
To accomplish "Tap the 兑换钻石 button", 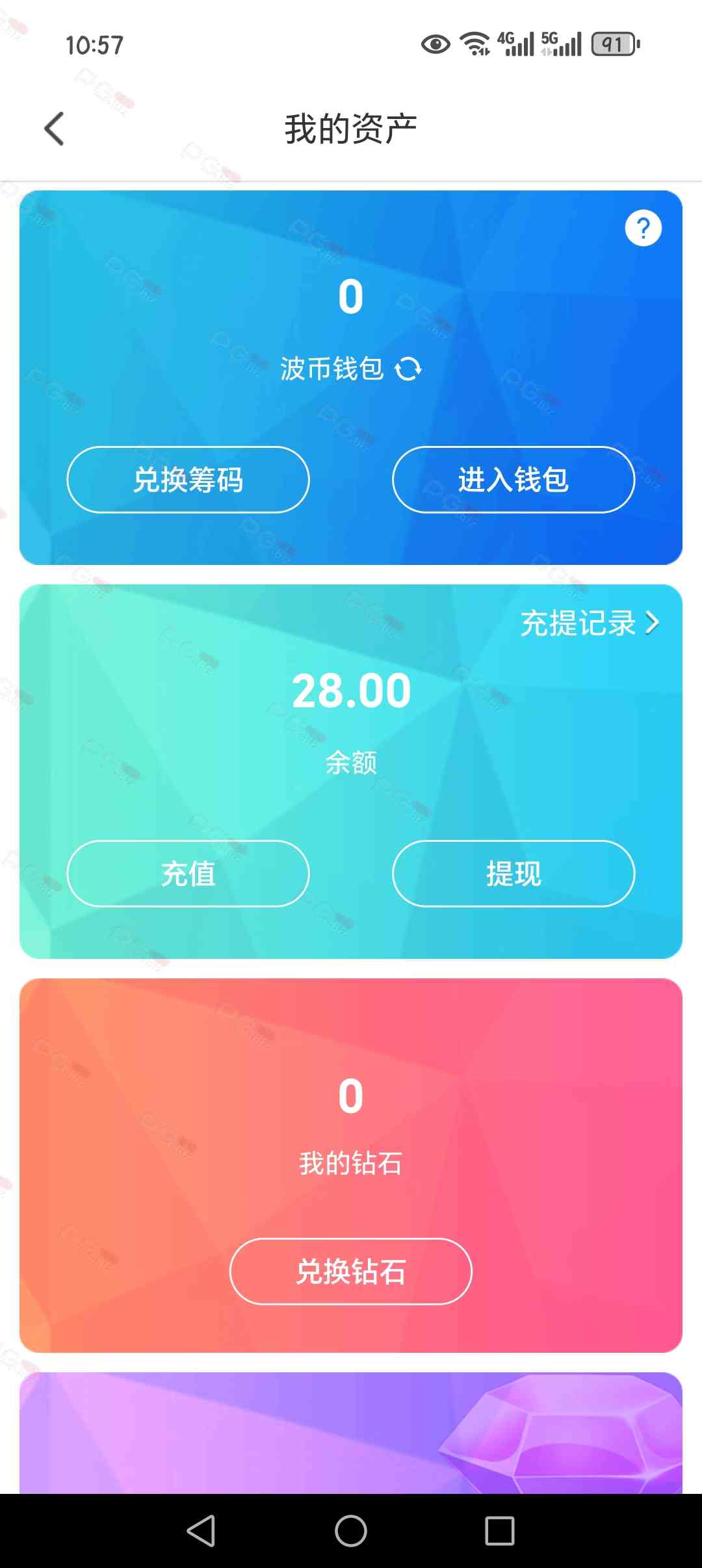I will [350, 1272].
